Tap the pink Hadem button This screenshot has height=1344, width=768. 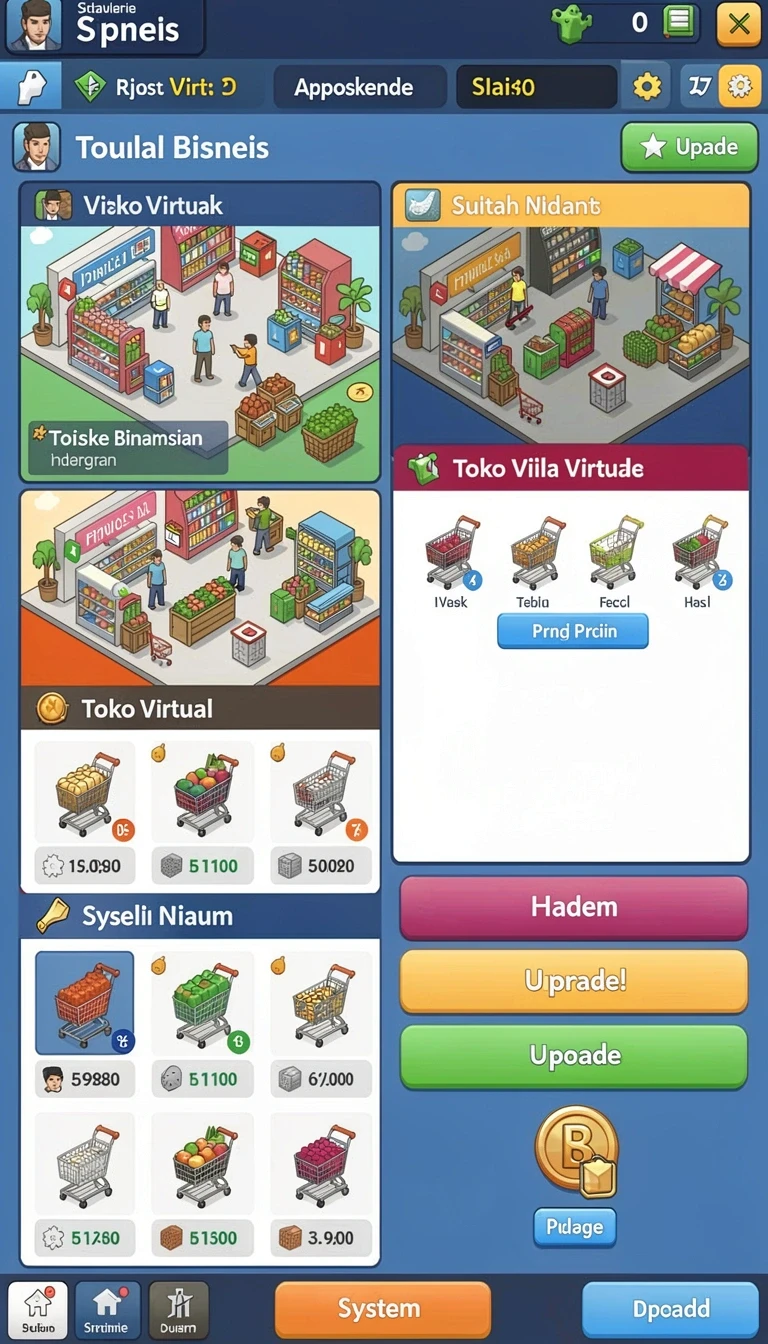[574, 908]
